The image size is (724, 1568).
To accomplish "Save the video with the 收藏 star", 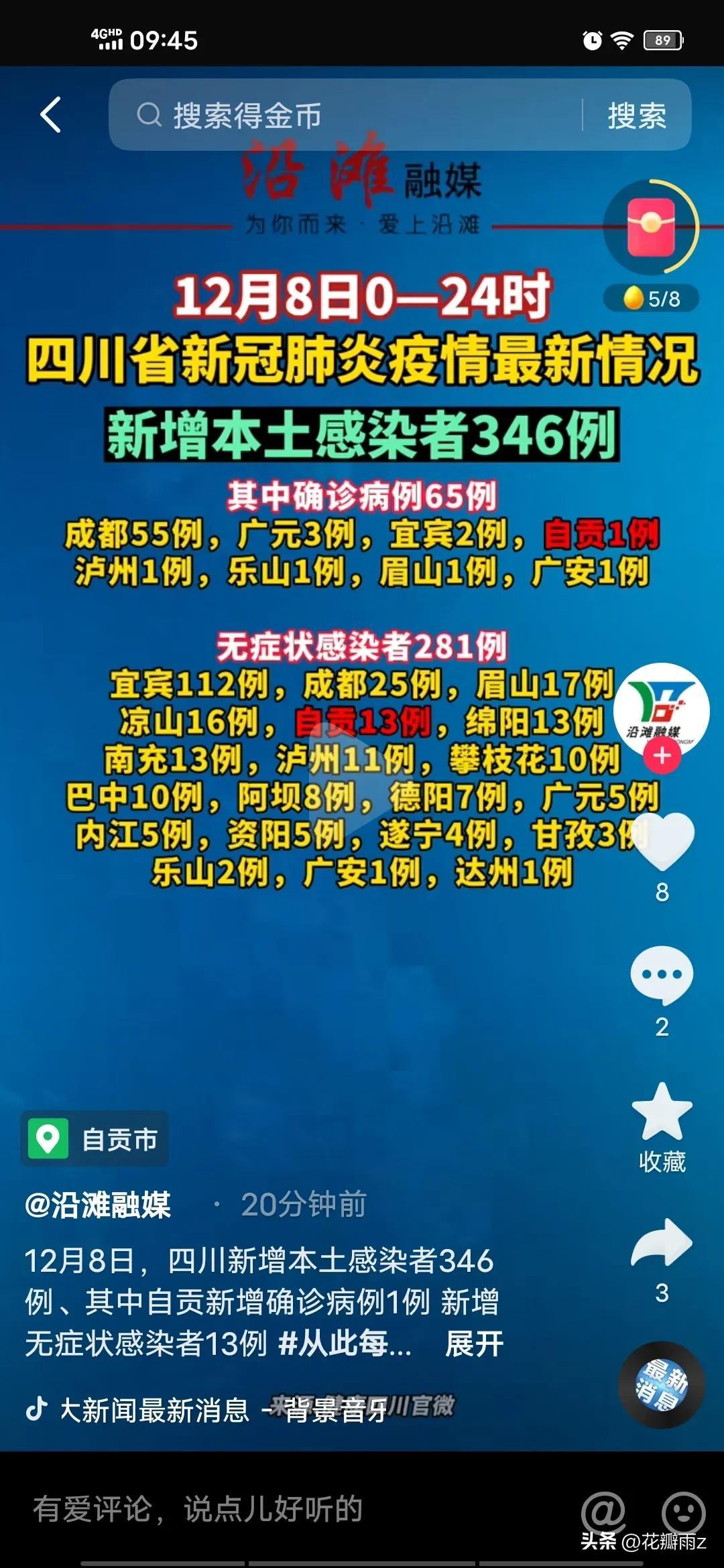I will pos(662,1114).
